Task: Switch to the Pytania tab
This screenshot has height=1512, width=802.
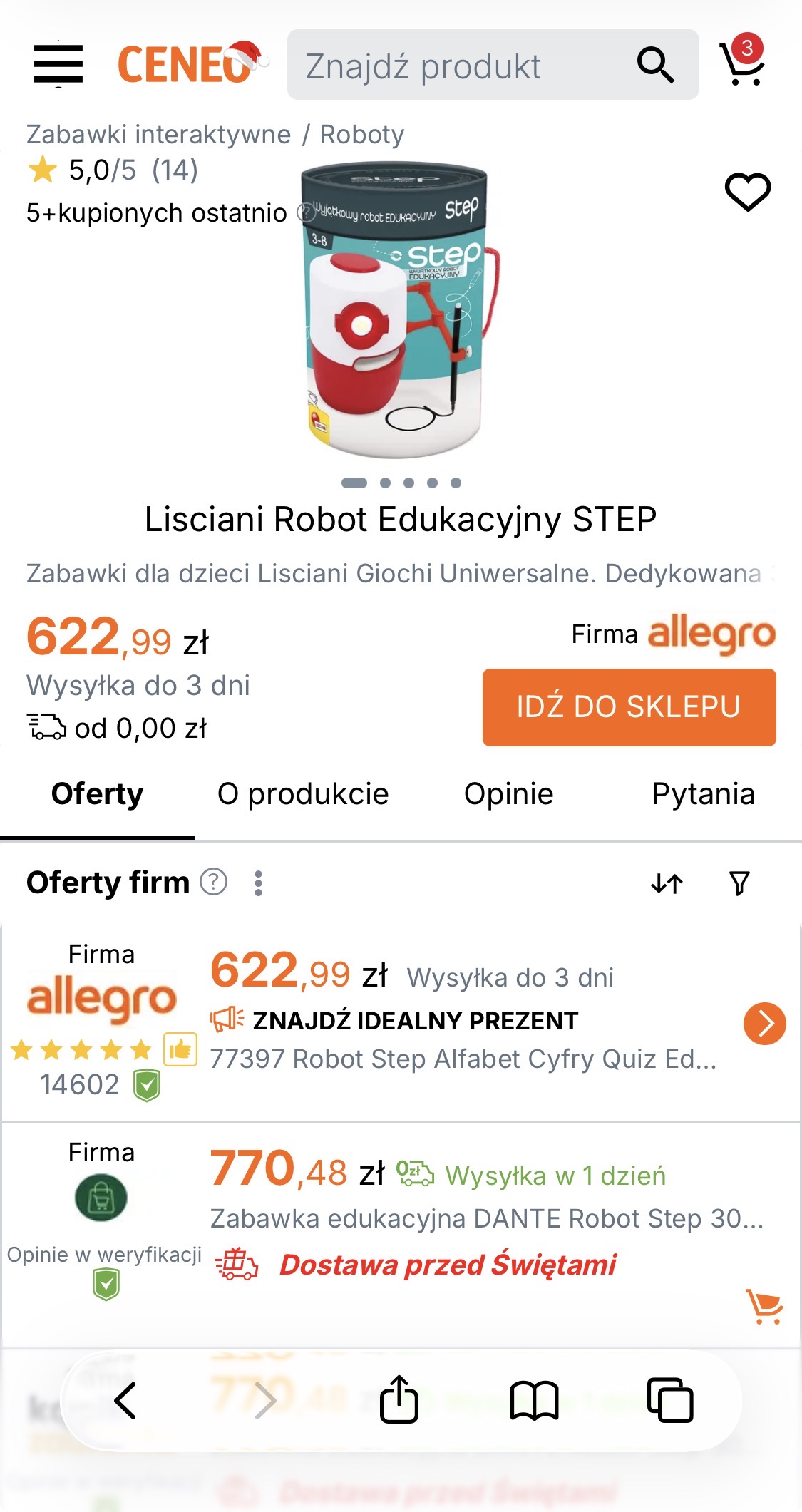Action: 703,794
